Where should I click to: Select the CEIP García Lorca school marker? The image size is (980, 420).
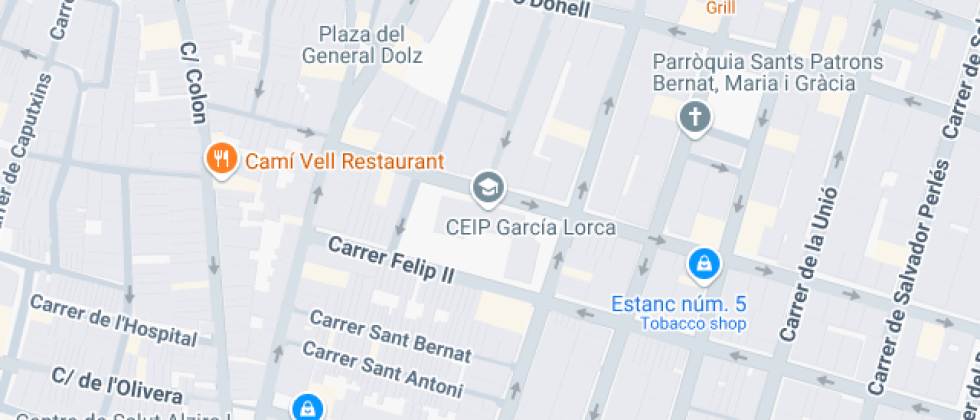pyautogui.click(x=489, y=186)
